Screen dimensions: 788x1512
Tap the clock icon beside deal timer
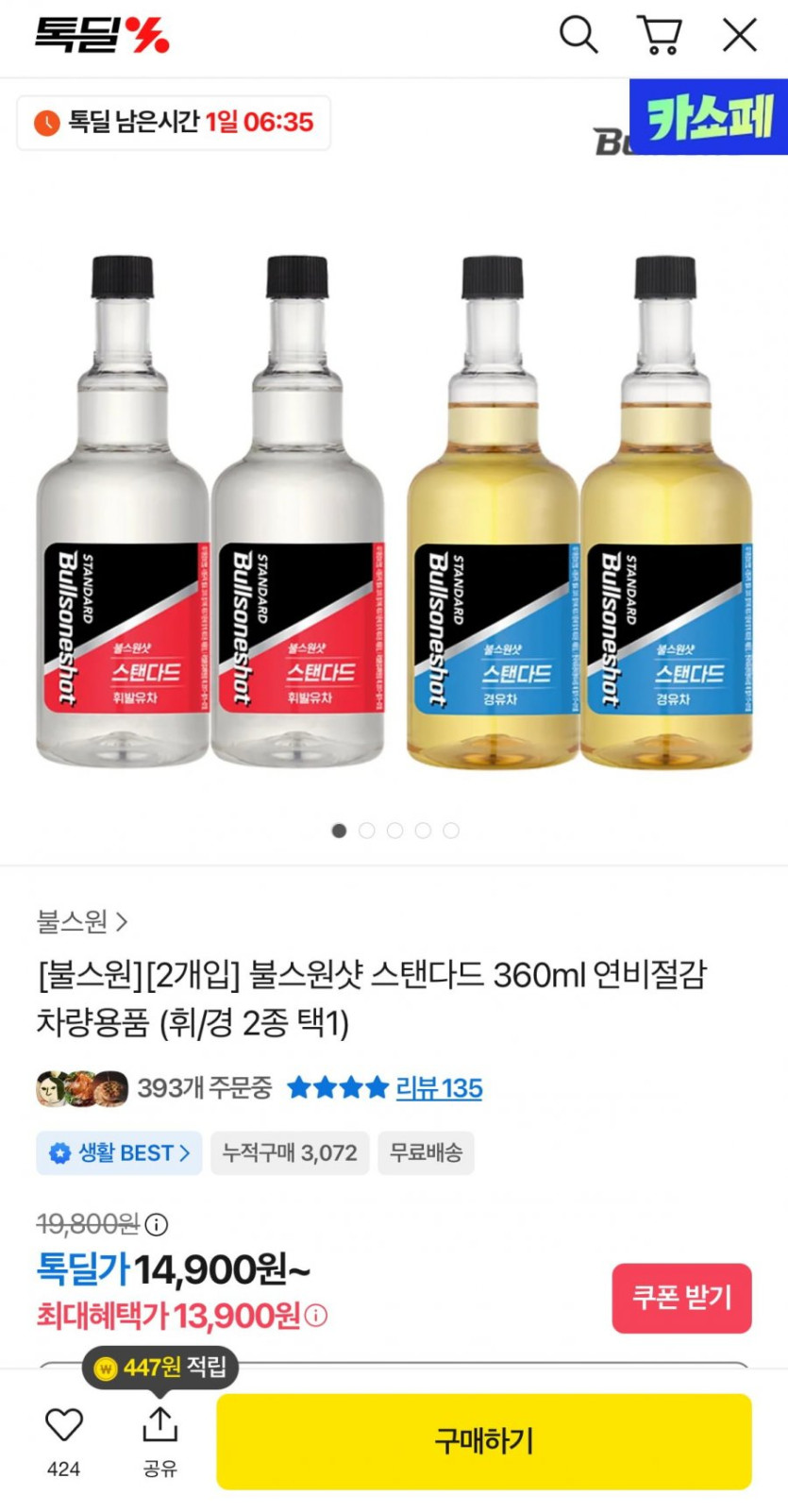[x=44, y=123]
